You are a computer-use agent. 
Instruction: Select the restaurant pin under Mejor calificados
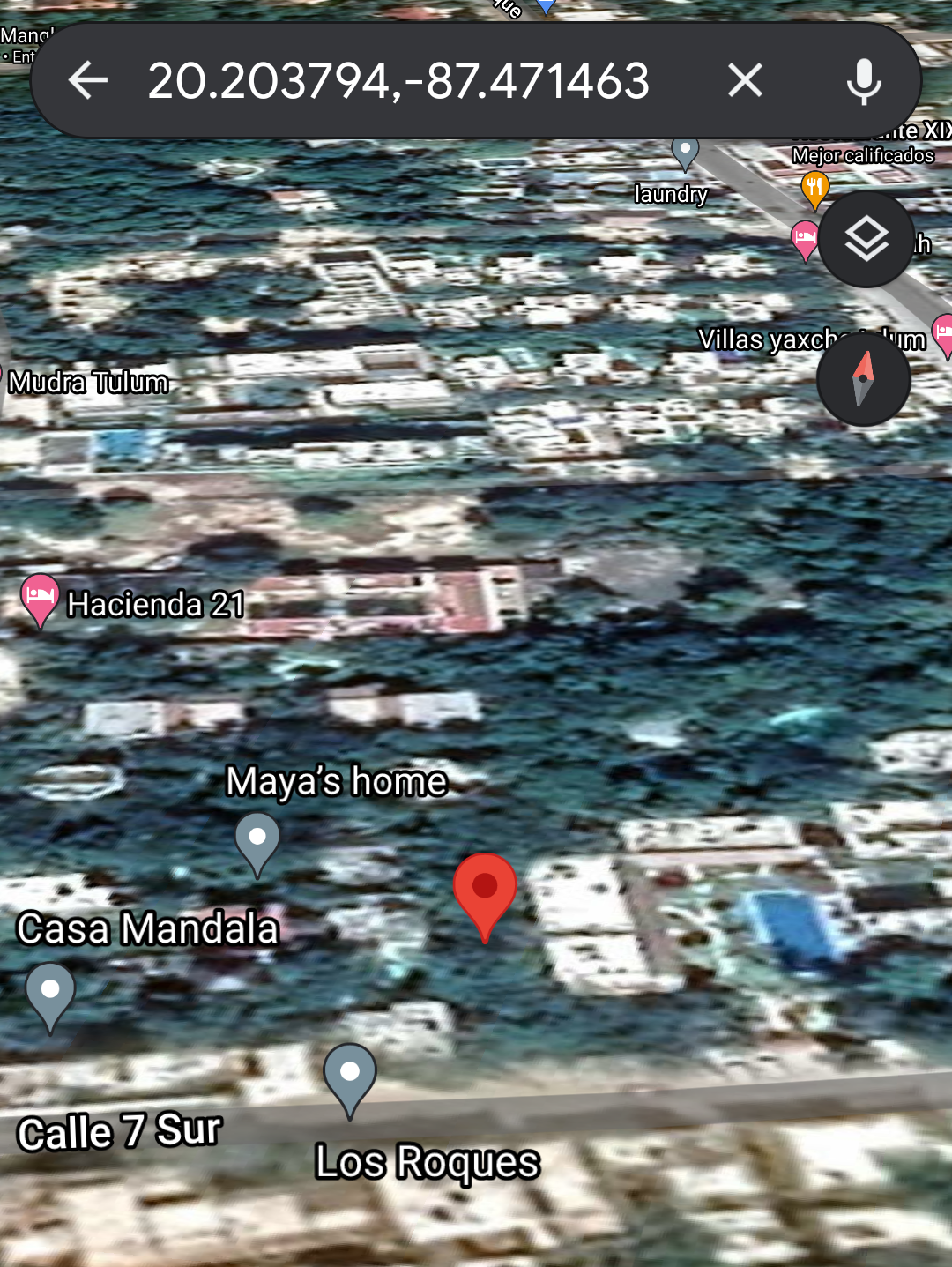pos(814,189)
